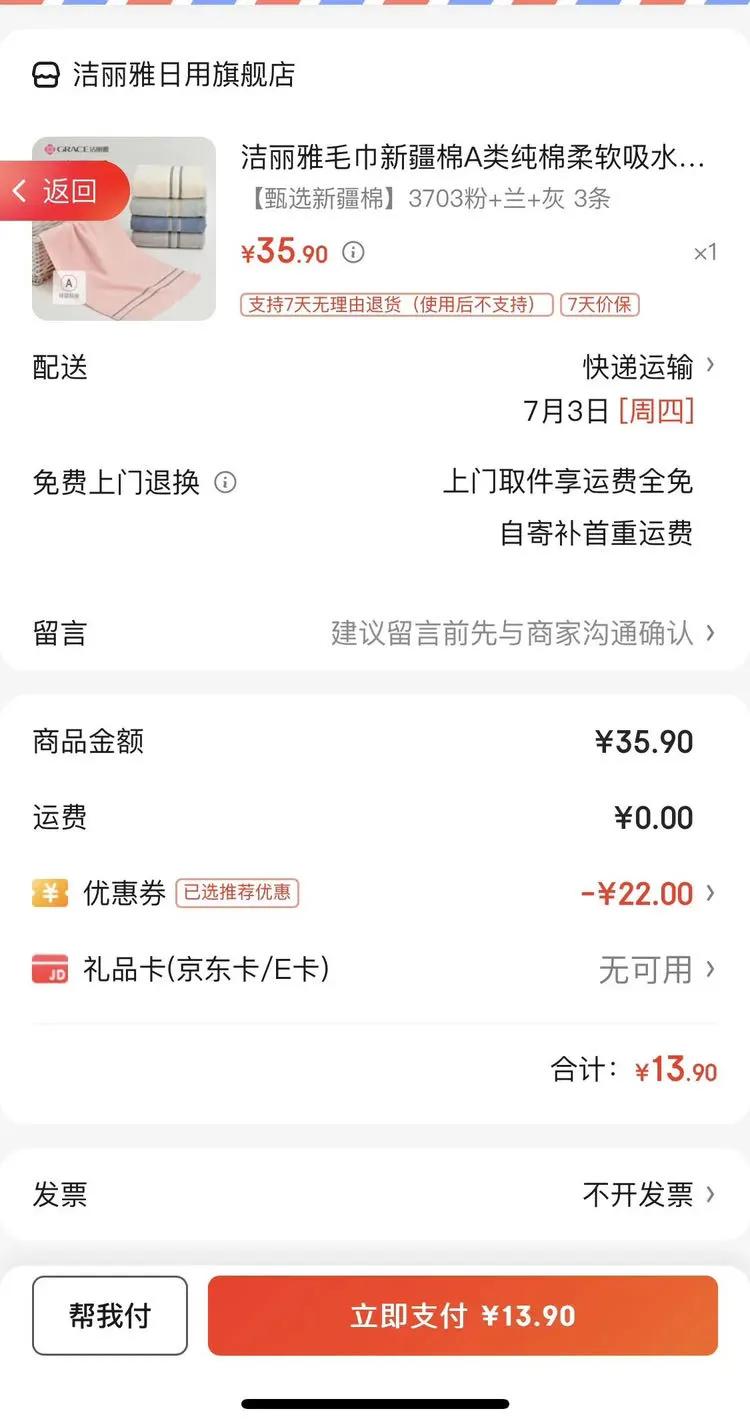750x1425 pixels.
Task: Open the 发票 invoice settings
Action: tap(645, 1194)
